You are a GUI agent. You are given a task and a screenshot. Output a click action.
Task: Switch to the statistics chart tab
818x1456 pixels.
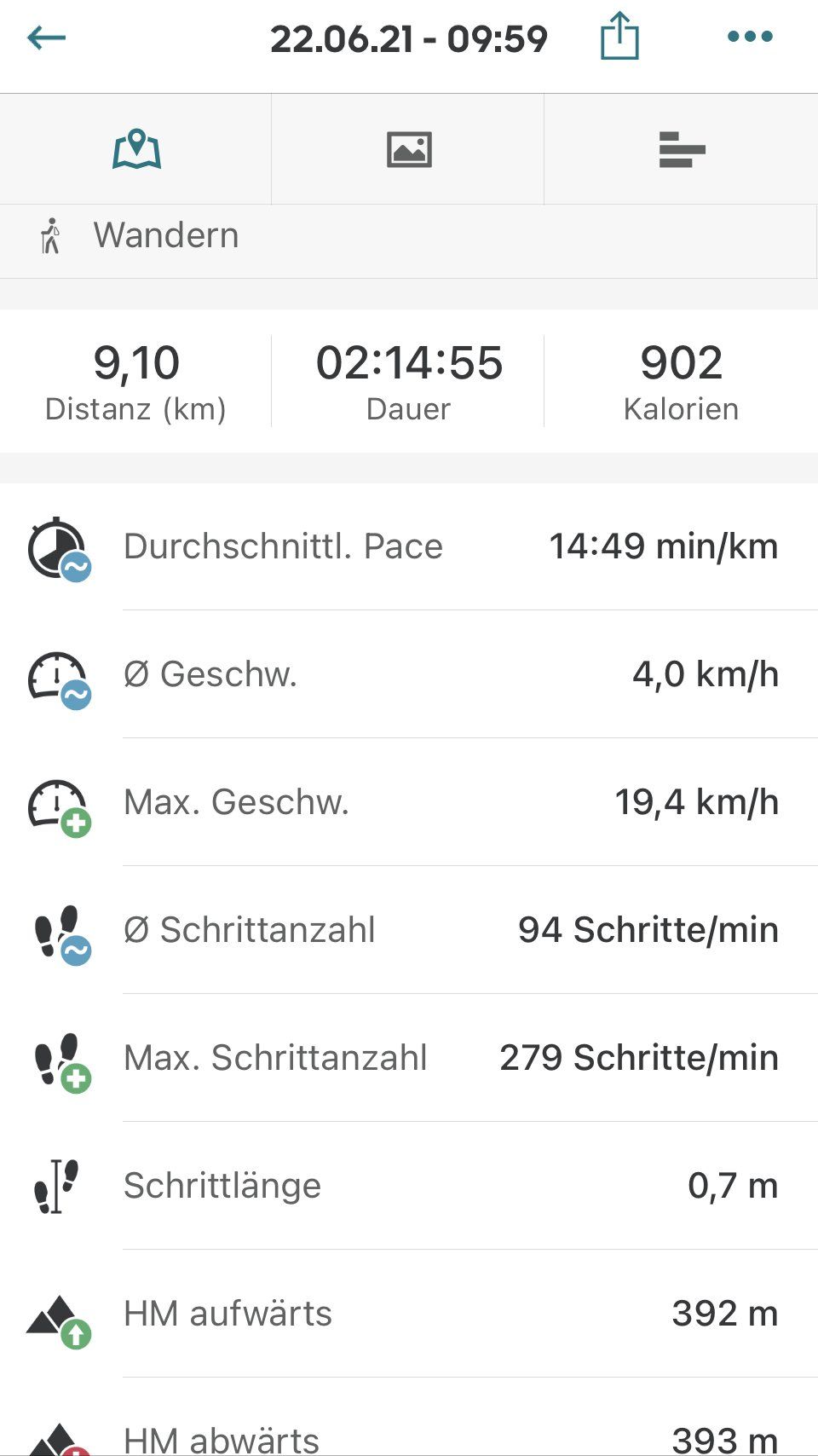pyautogui.click(x=682, y=150)
